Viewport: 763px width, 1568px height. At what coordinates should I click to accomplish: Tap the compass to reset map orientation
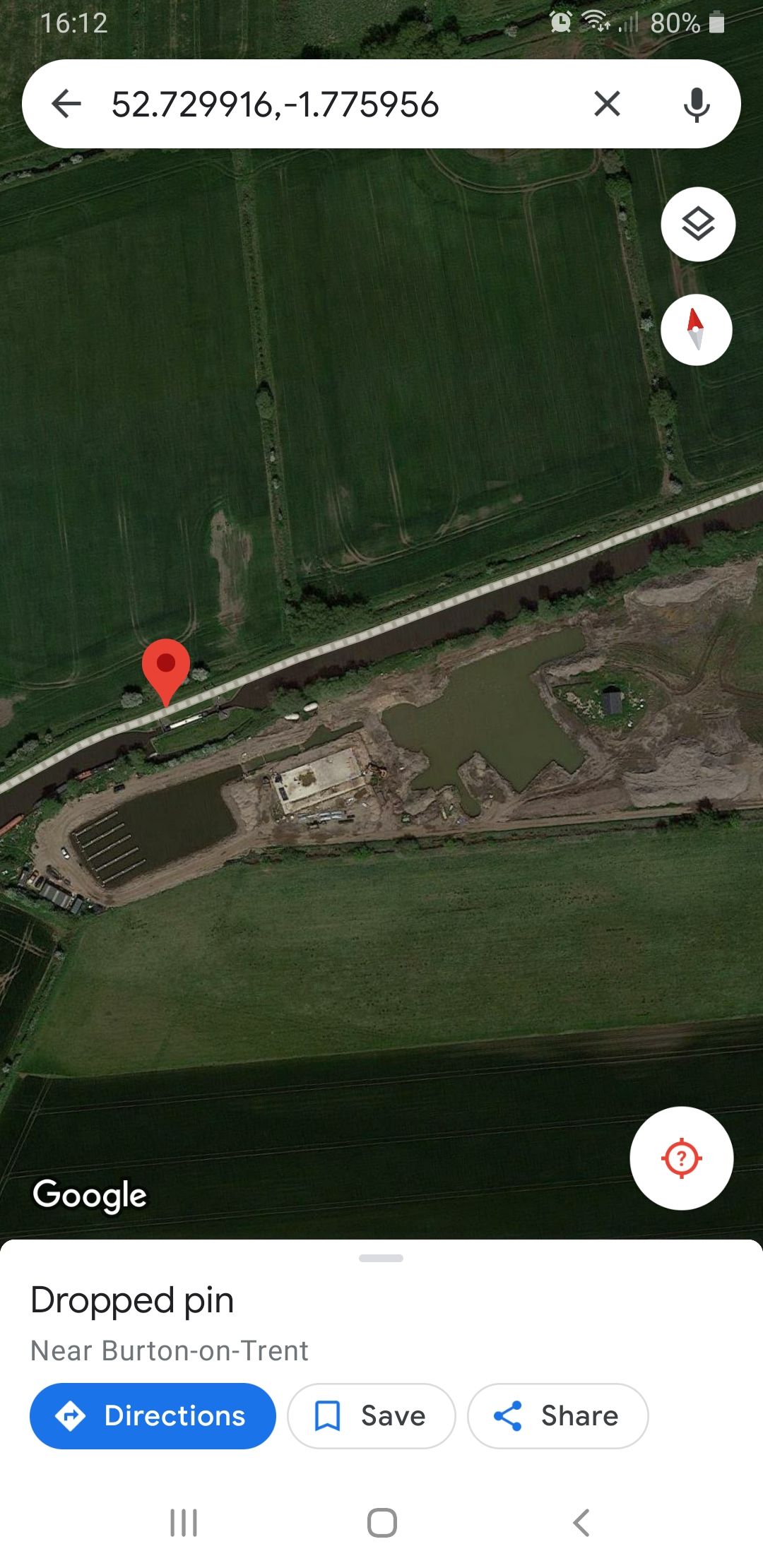697,329
